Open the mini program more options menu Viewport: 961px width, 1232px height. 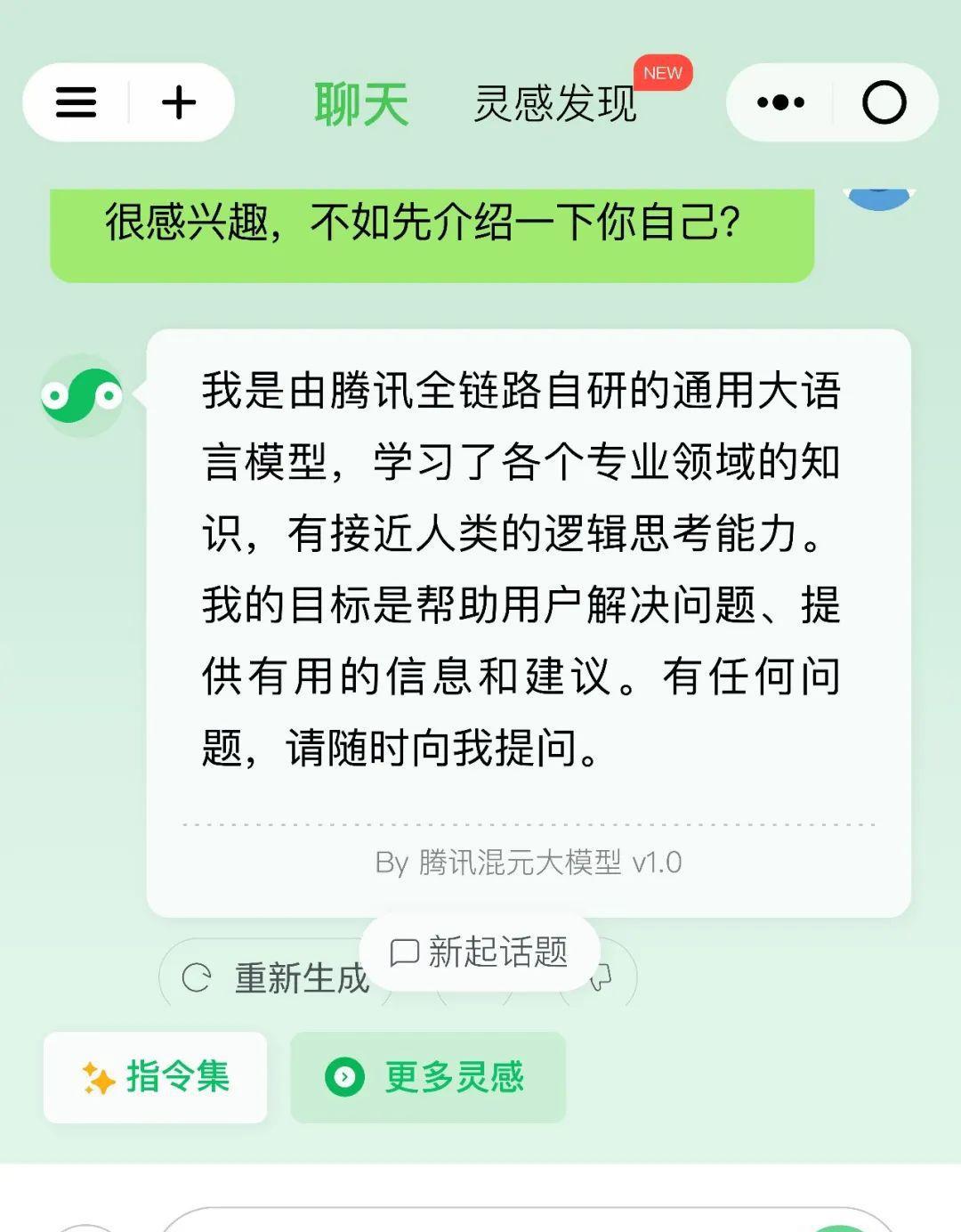click(780, 102)
